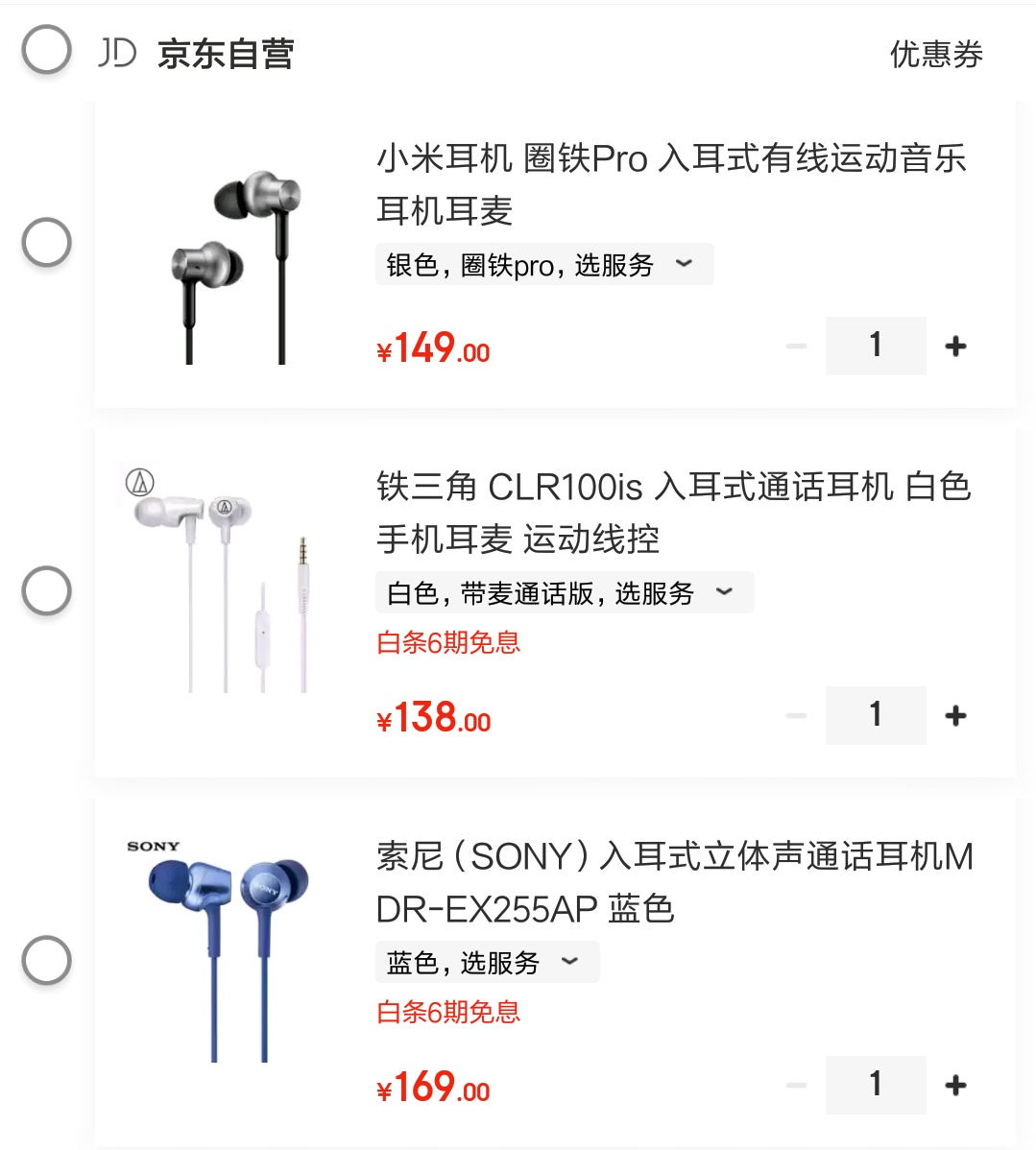The image size is (1036, 1150).
Task: Edit the quantity field for 小米耳机
Action: (x=875, y=346)
